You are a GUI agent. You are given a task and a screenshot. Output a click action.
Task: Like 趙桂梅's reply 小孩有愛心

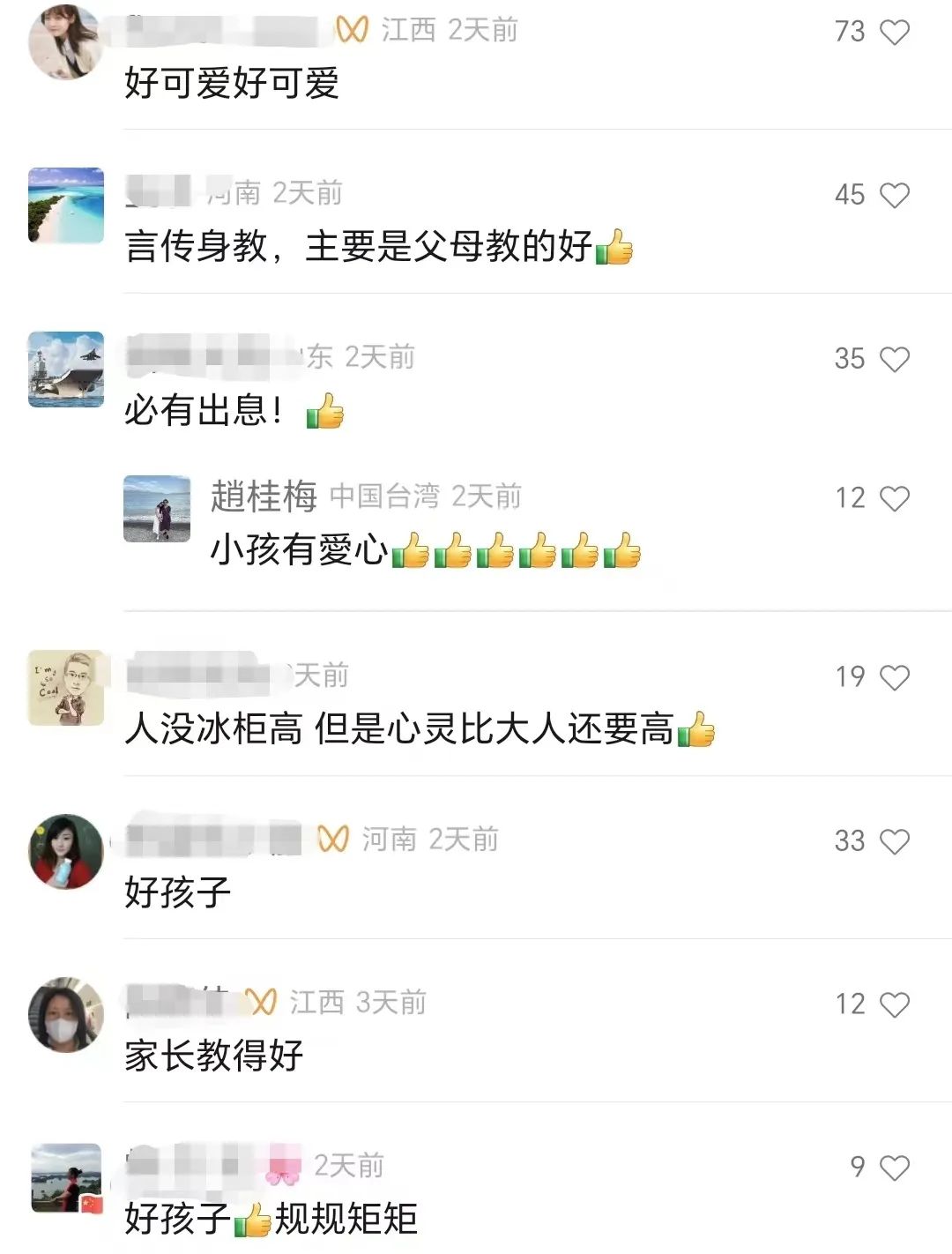(x=895, y=499)
